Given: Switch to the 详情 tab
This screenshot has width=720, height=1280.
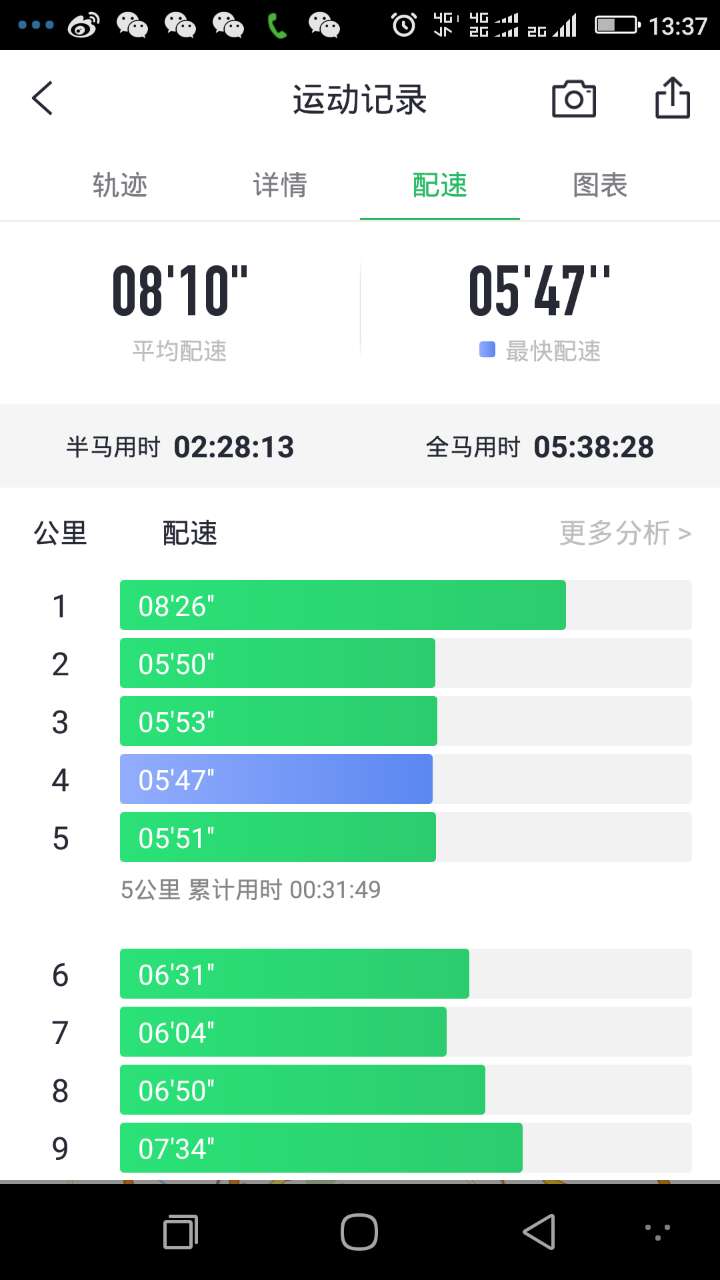Looking at the screenshot, I should tap(280, 185).
